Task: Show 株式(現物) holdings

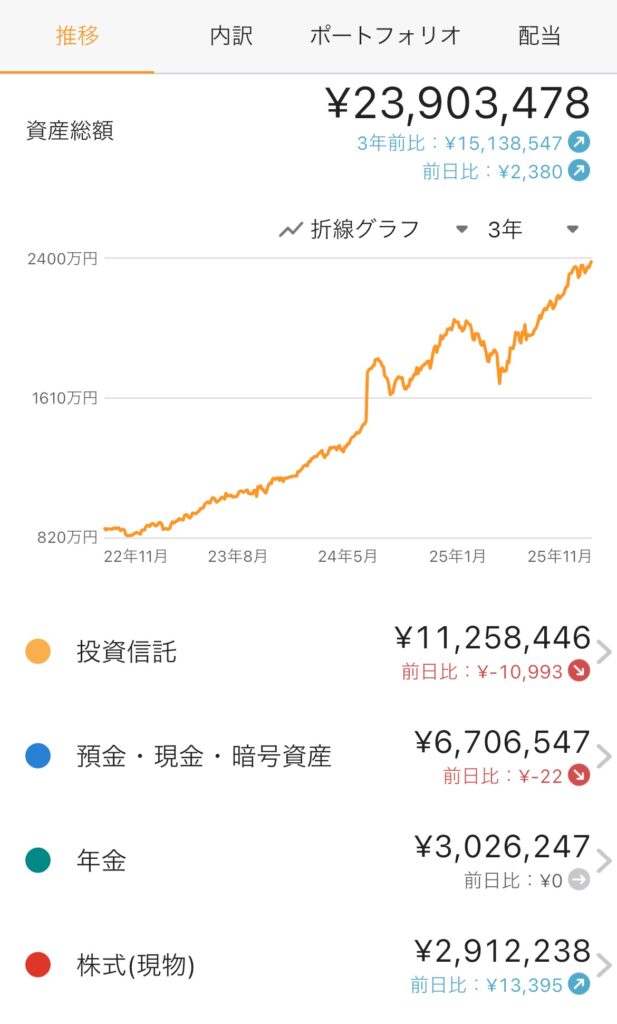Action: (308, 965)
